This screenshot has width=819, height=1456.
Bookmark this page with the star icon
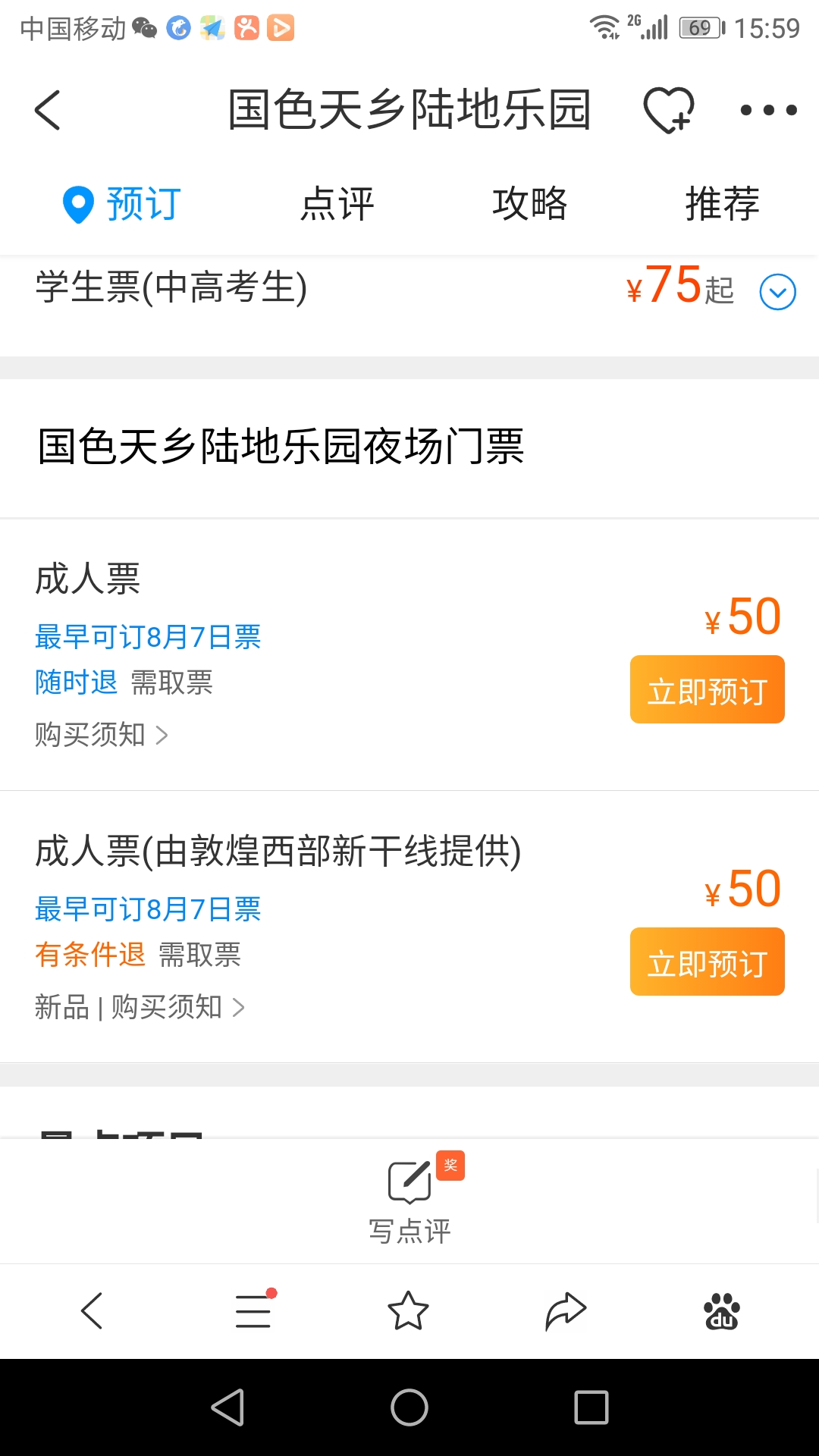click(x=409, y=1310)
